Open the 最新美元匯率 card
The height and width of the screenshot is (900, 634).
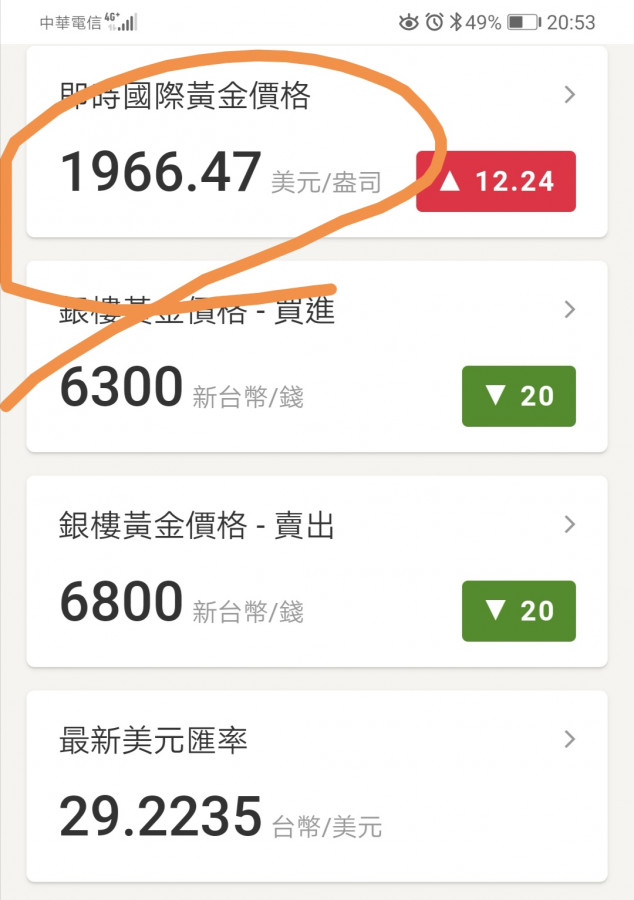tap(316, 786)
